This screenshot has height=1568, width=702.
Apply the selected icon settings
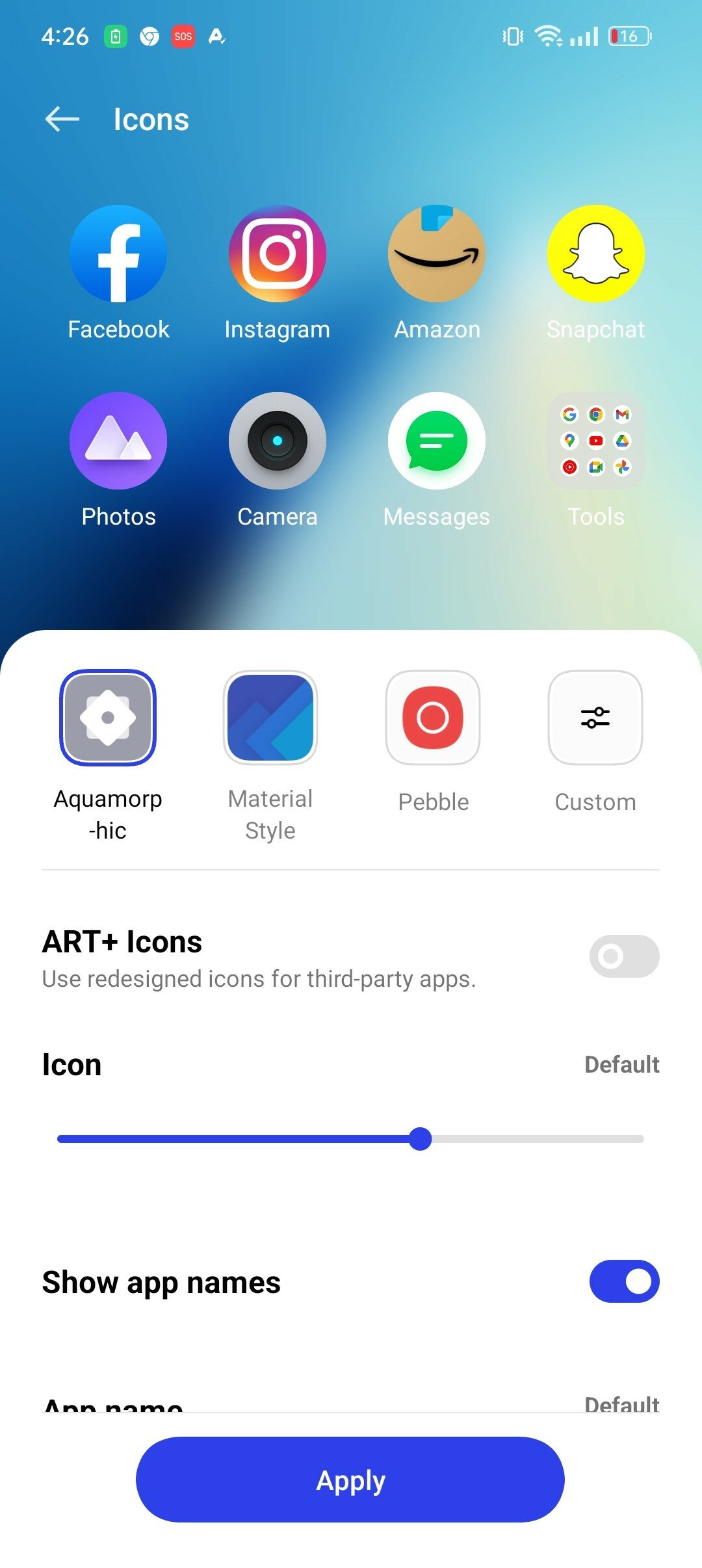[350, 1480]
